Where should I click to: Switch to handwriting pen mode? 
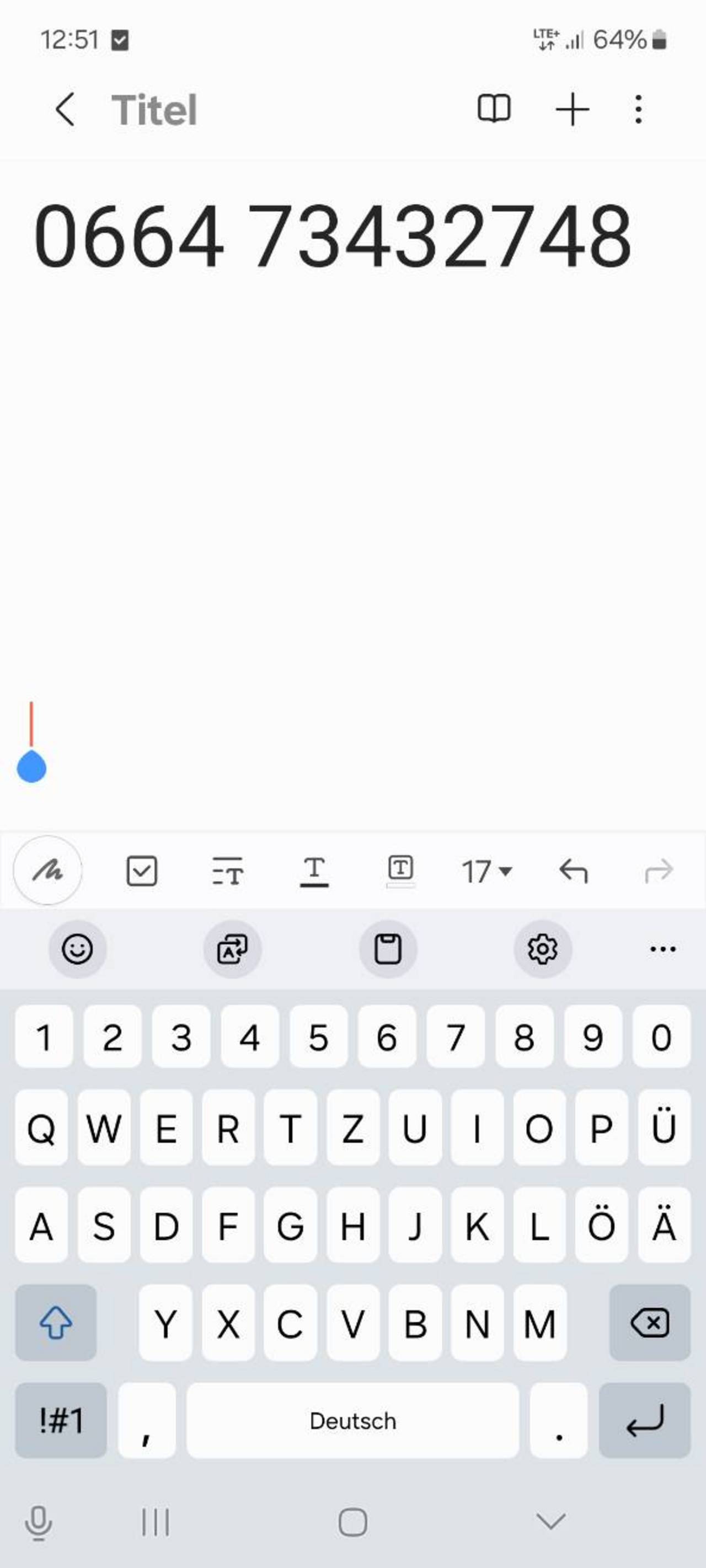pos(47,871)
